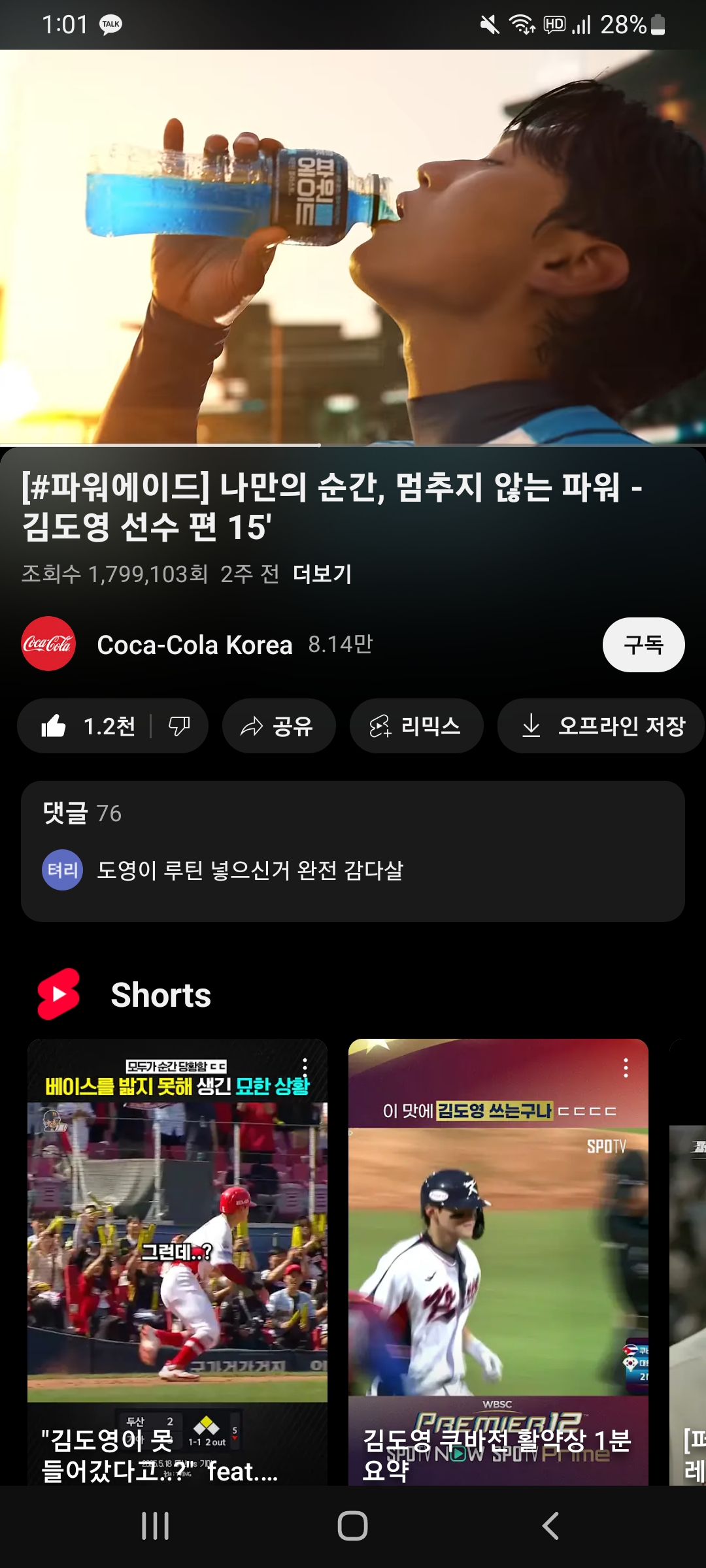706x1568 pixels.
Task: Share the video with 공유
Action: (x=278, y=726)
